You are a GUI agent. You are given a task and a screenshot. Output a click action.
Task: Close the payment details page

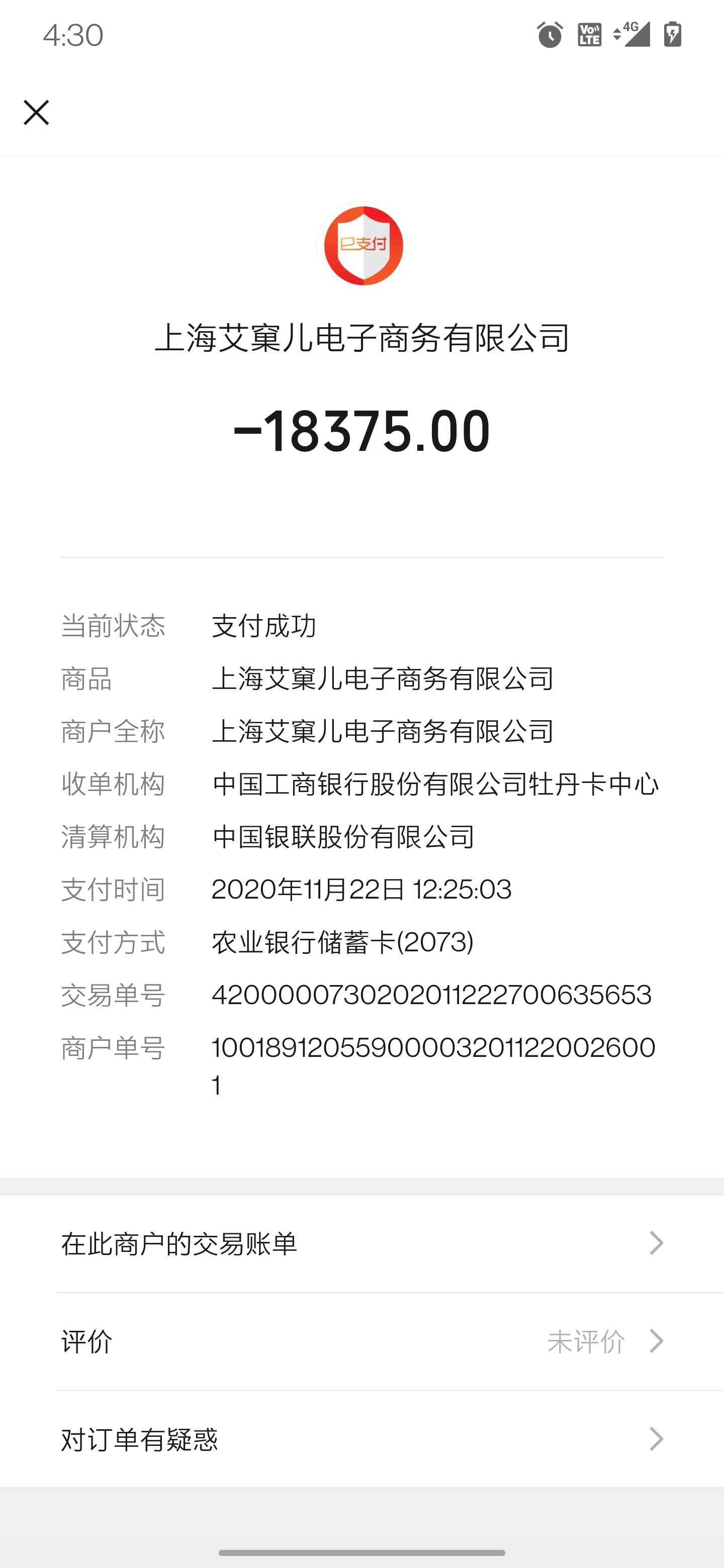tap(36, 113)
